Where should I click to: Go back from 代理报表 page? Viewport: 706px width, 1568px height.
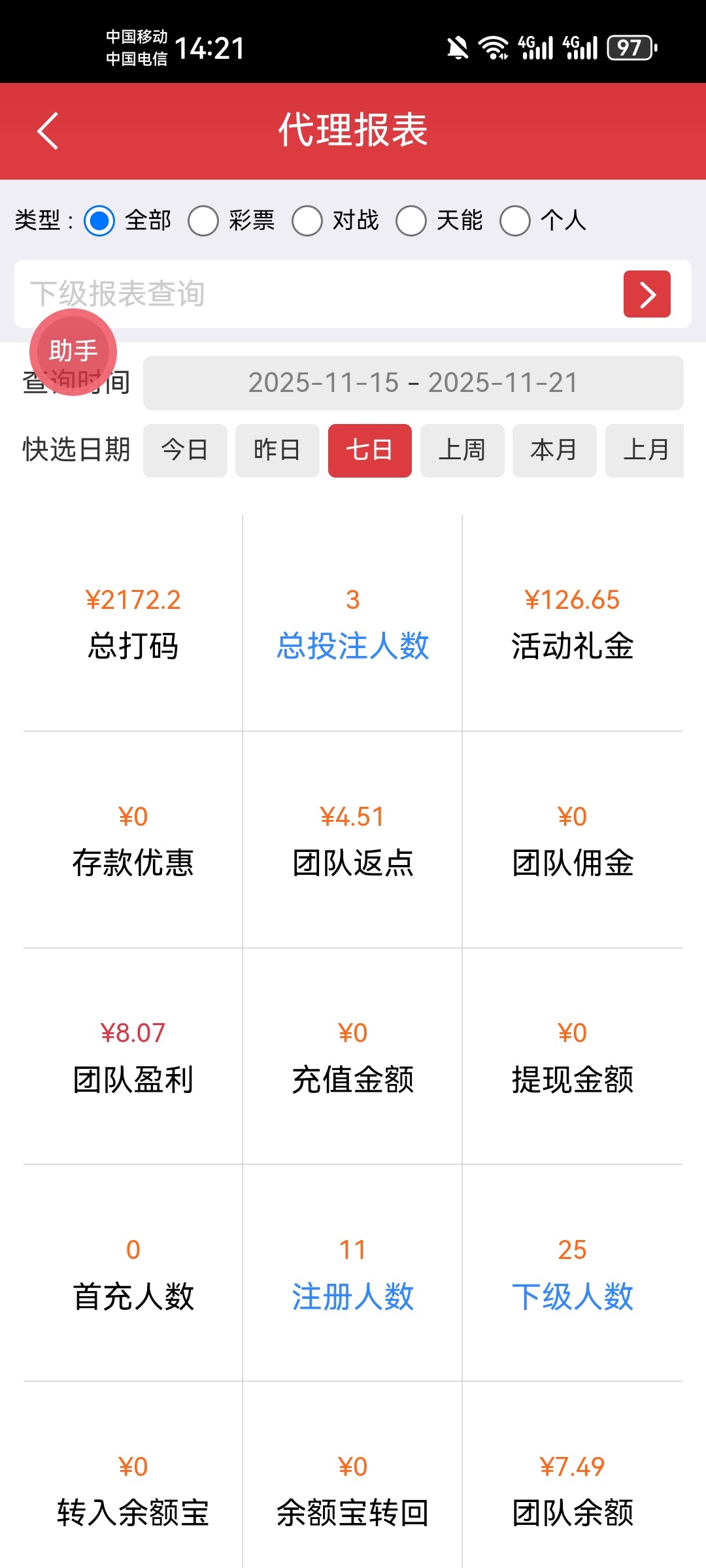point(48,131)
